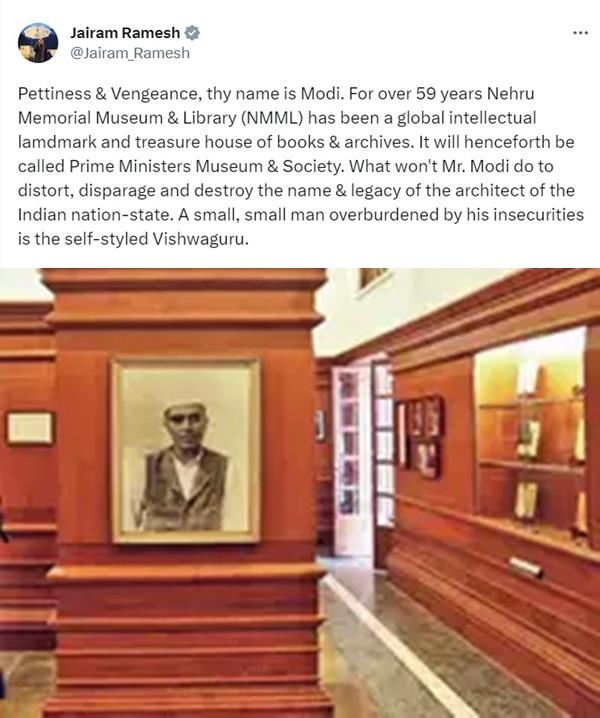The image size is (600, 718).
Task: Open the attached museum photo
Action: tap(300, 492)
